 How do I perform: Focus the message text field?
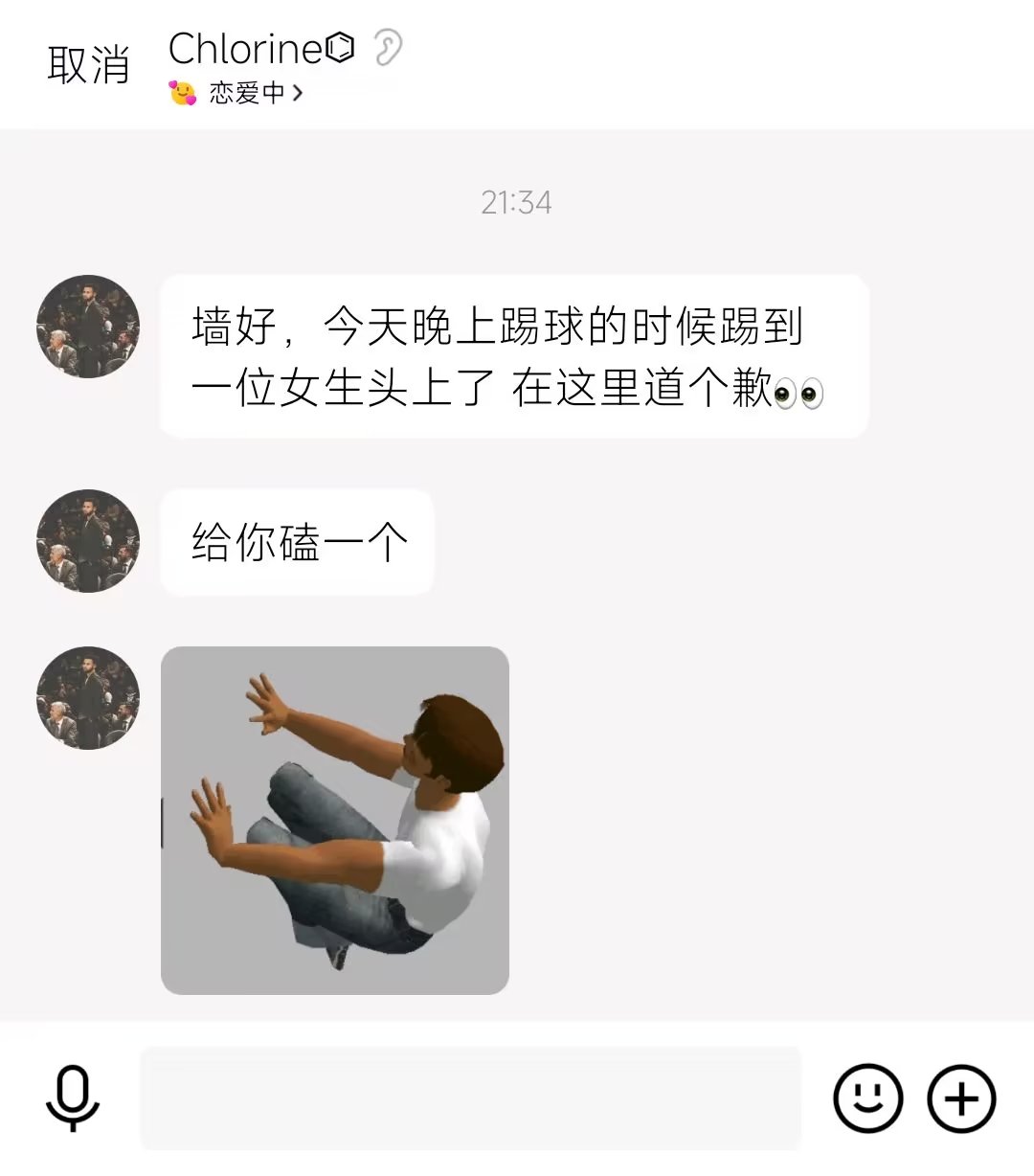(x=470, y=1097)
